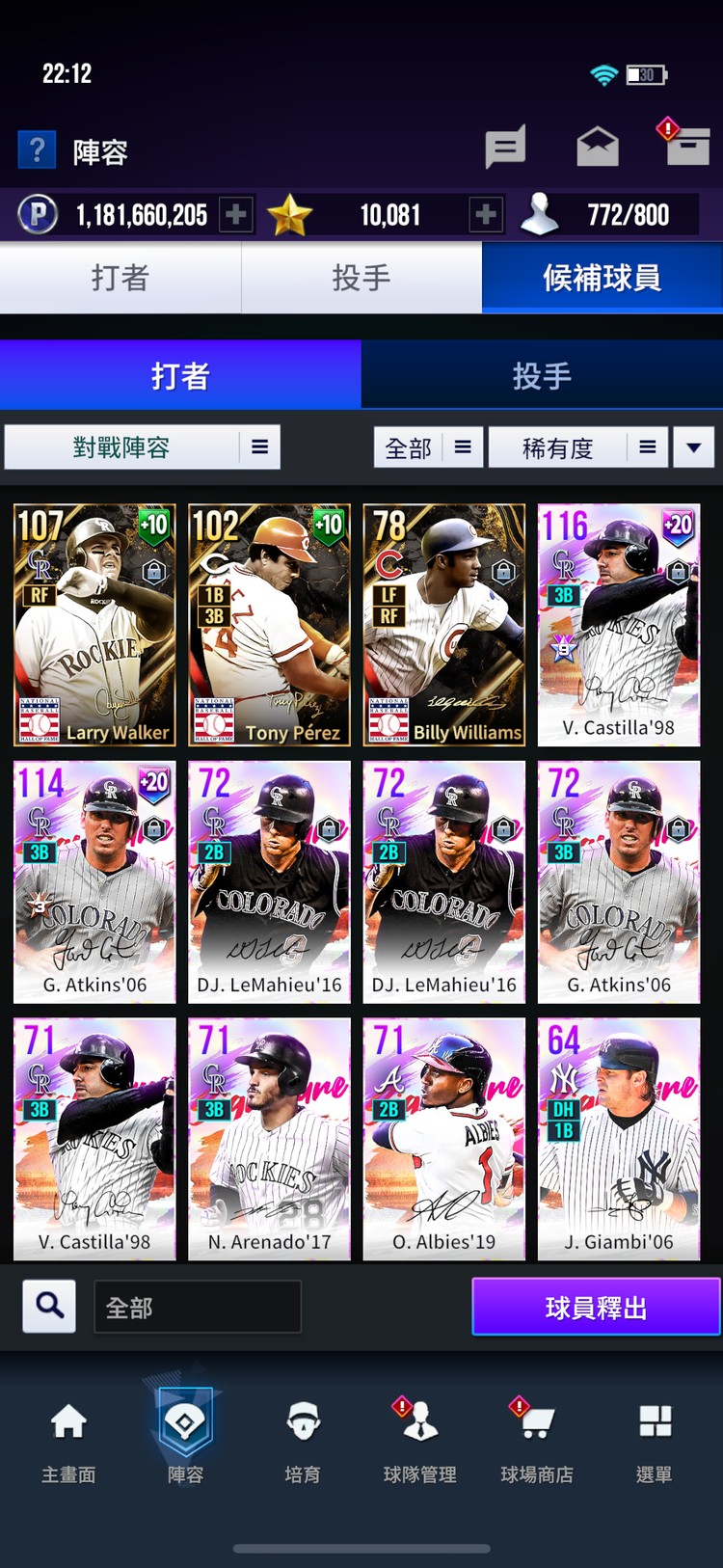Open the 對戰陣容 dropdown
This screenshot has width=723, height=1568.
[x=143, y=447]
